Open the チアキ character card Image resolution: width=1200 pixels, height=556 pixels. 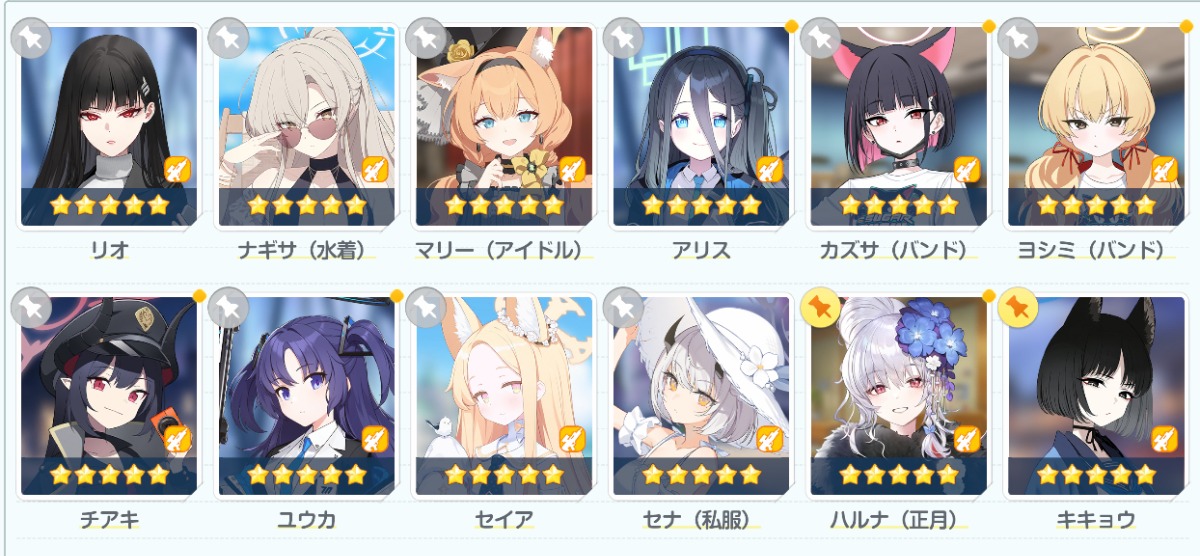point(108,395)
